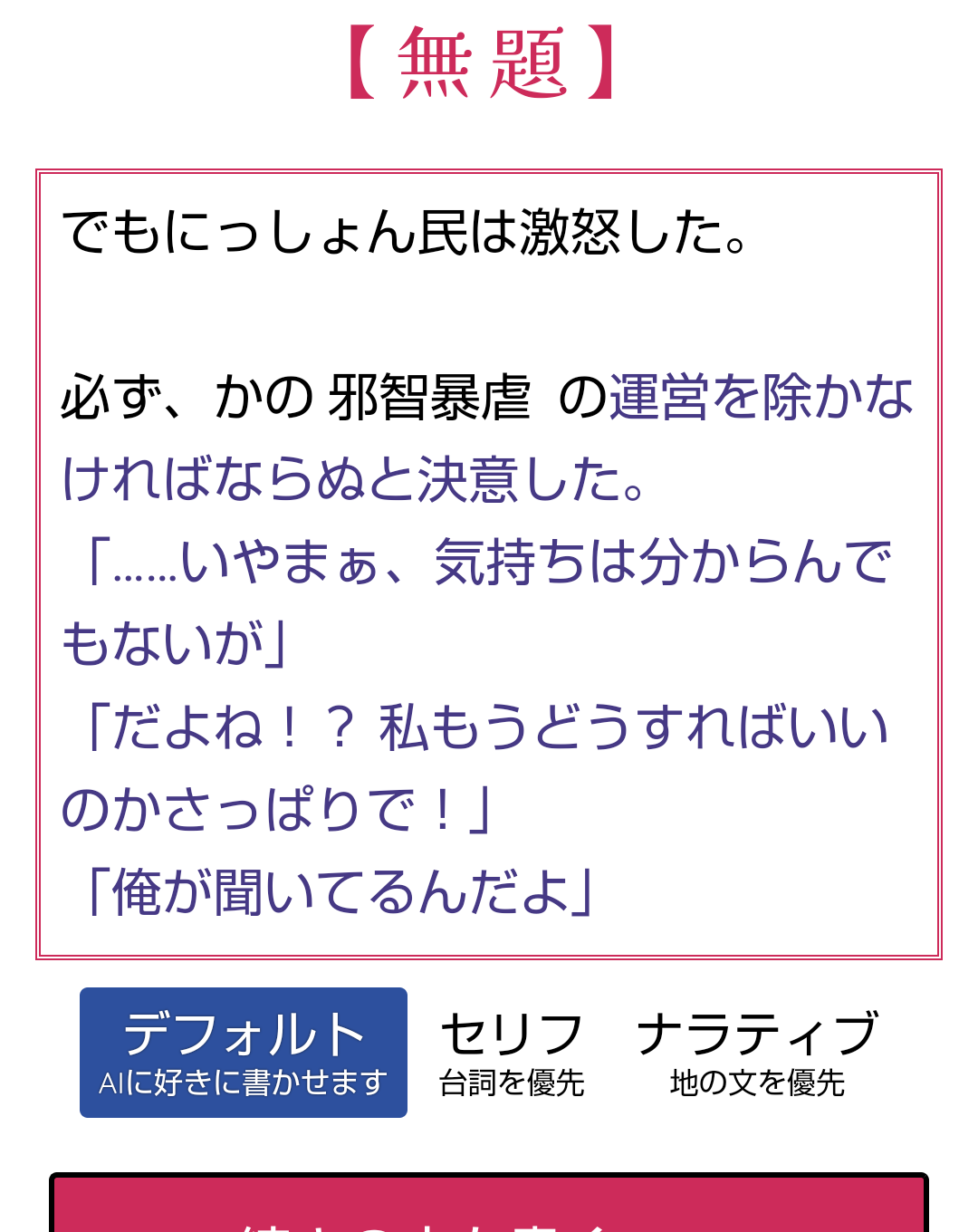
Task: Tap the red continue-writing button
Action: [x=489, y=1207]
